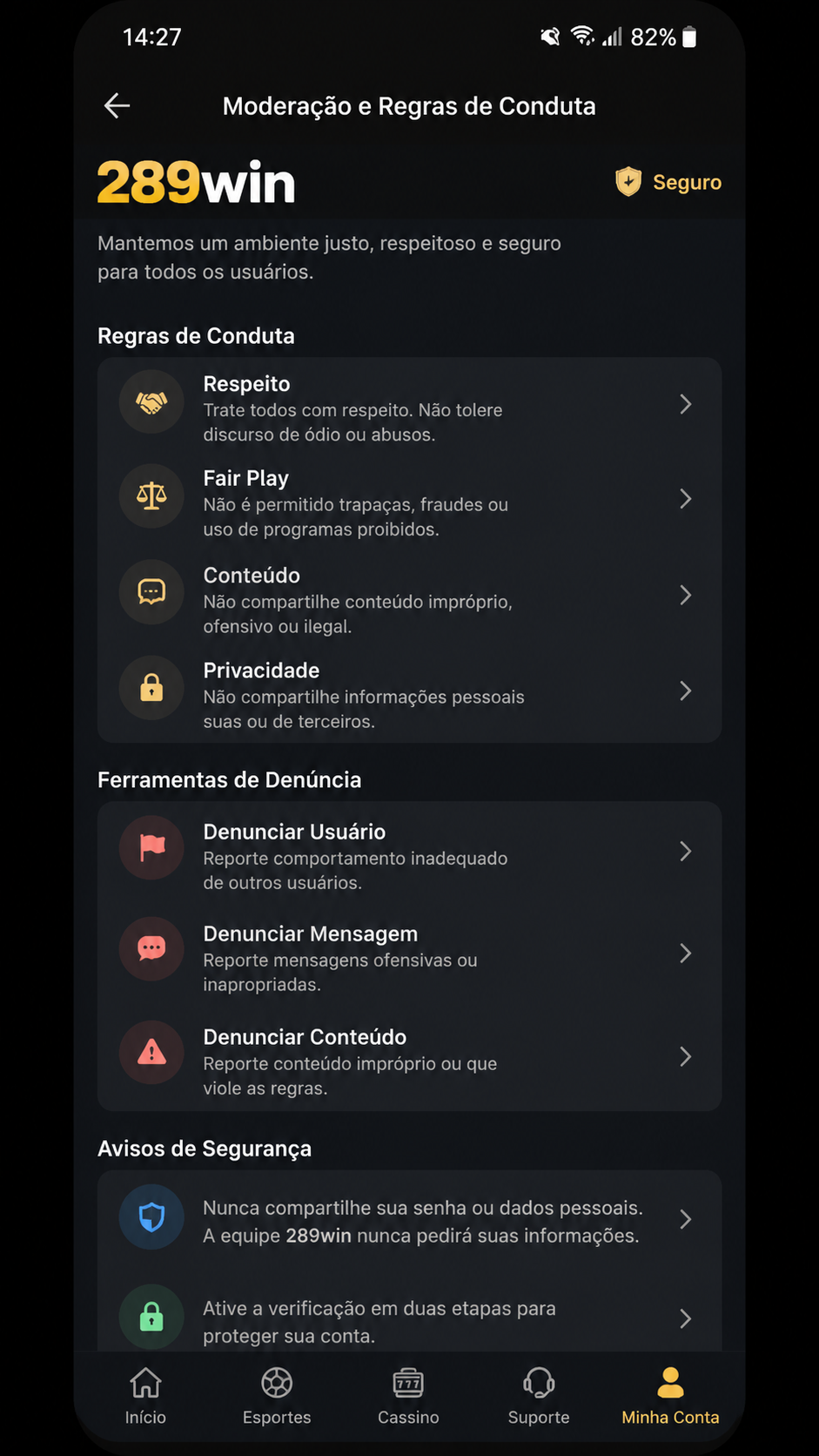Select the Minha Conta tab
The width and height of the screenshot is (819, 1456).
coord(670,1395)
